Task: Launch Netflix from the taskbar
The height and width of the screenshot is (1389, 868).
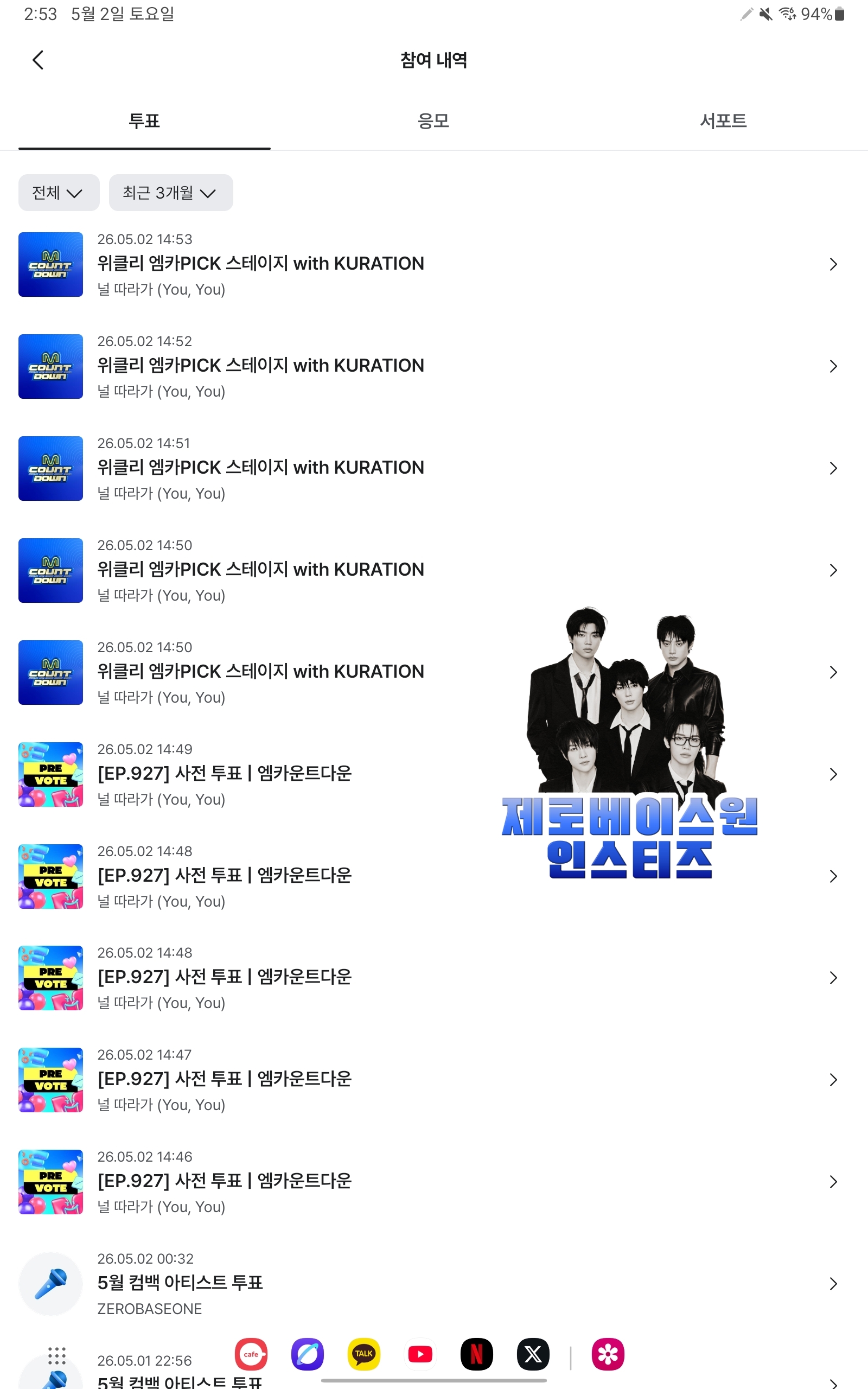Action: (x=476, y=1355)
